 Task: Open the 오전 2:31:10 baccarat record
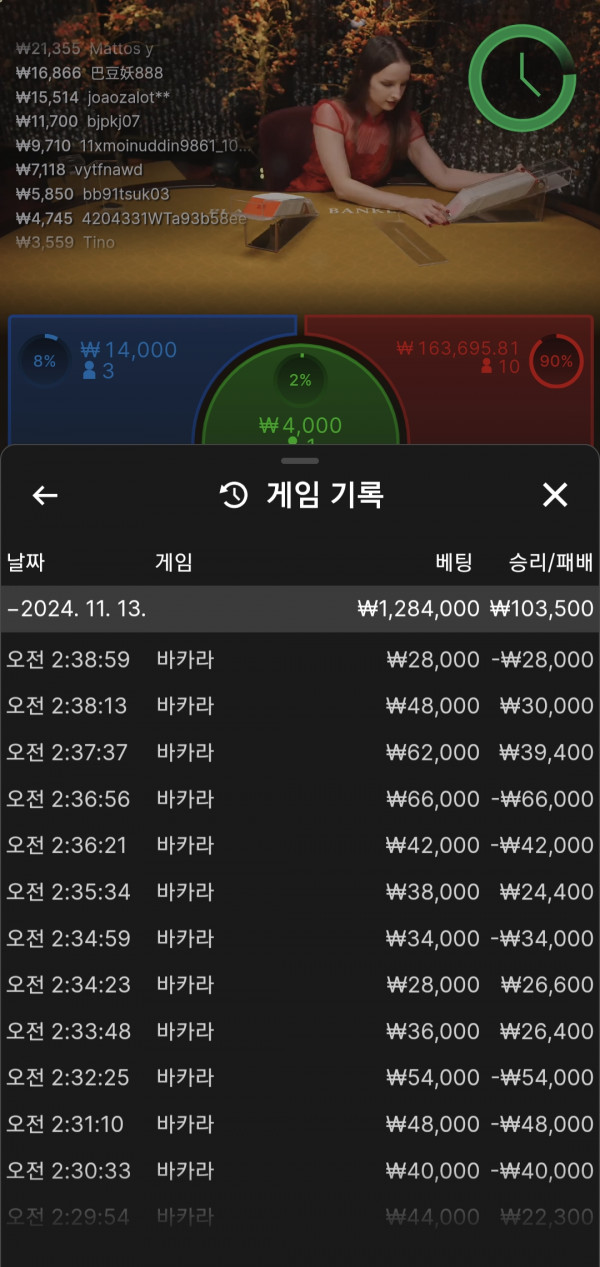[300, 1124]
